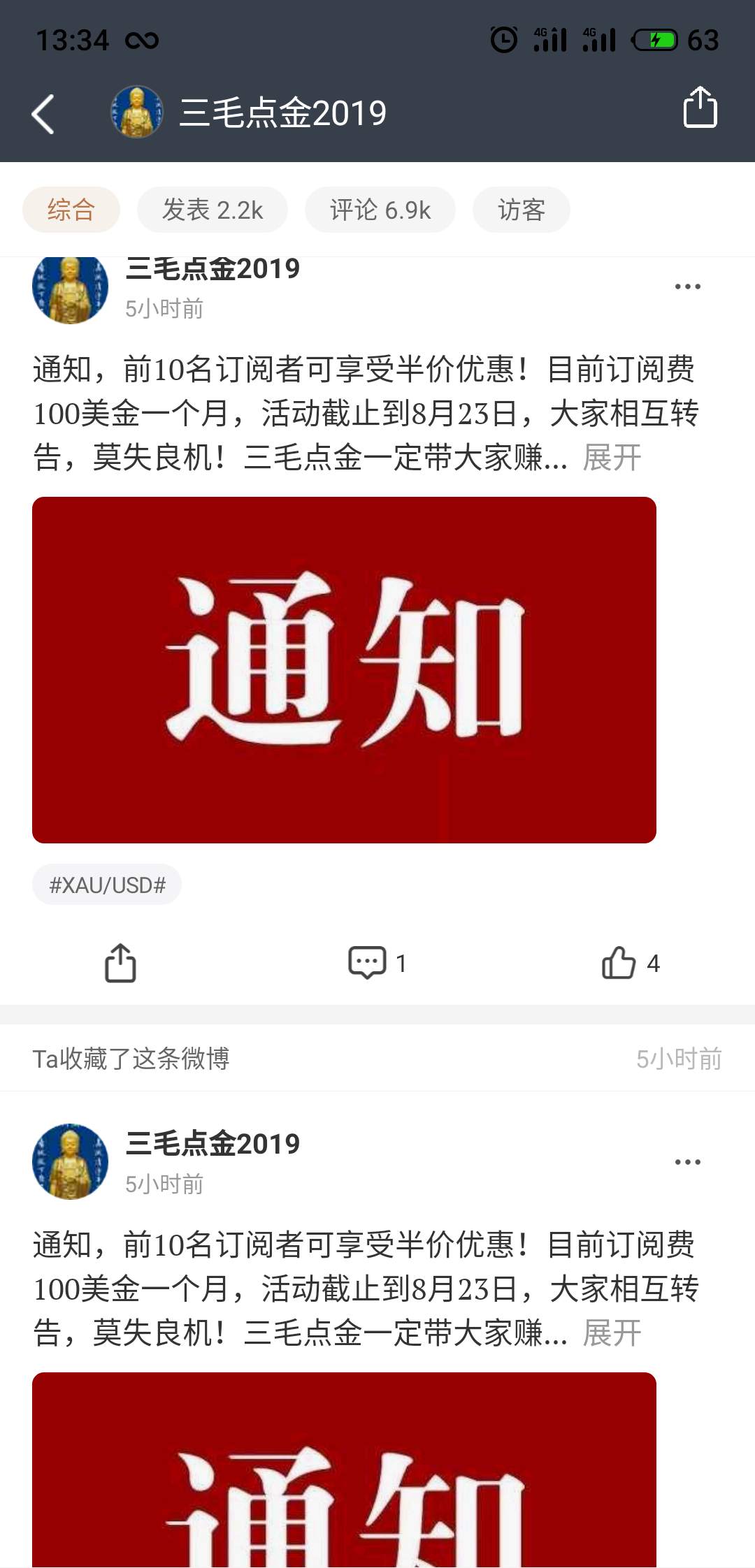
Task: Tap the profile avatar in the header
Action: point(137,112)
